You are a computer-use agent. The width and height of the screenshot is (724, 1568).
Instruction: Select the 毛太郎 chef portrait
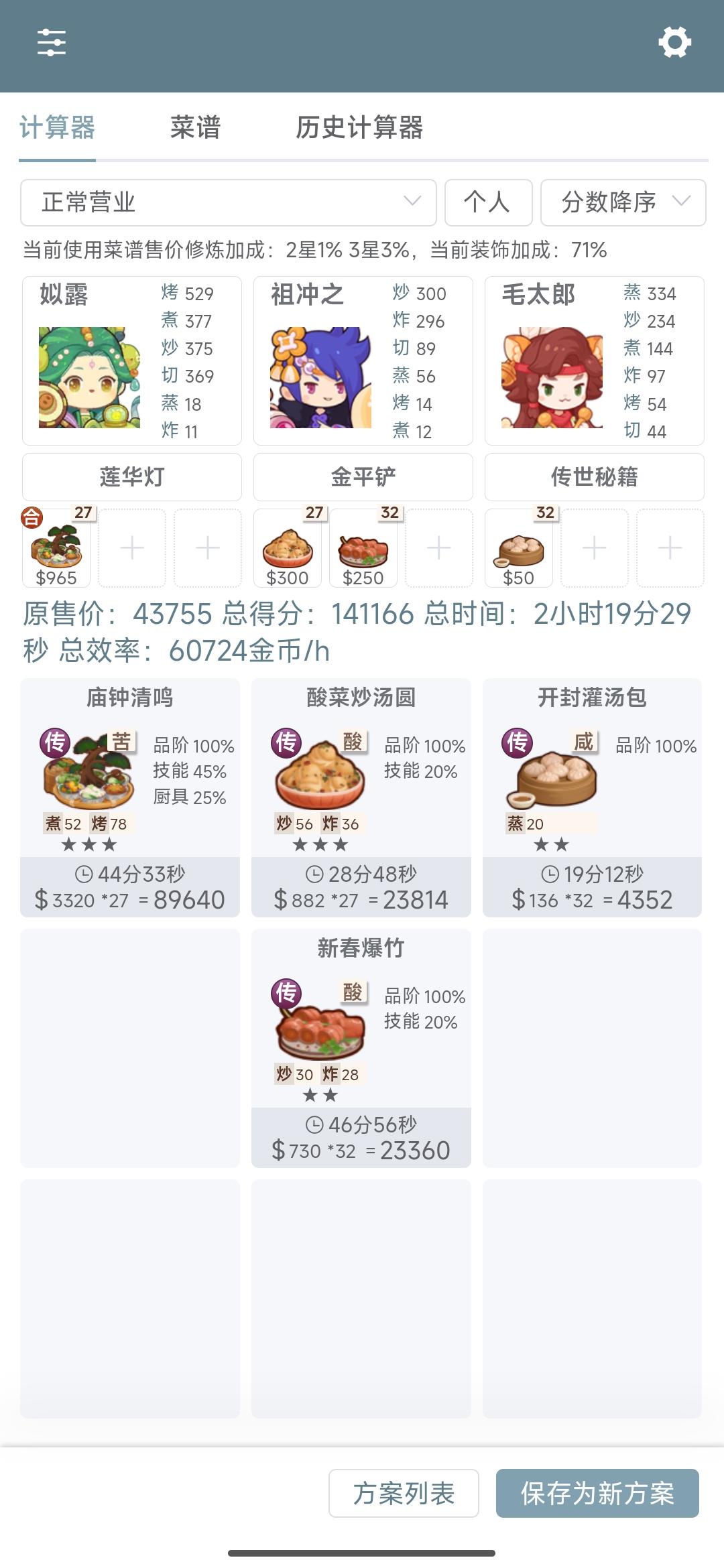point(551,379)
